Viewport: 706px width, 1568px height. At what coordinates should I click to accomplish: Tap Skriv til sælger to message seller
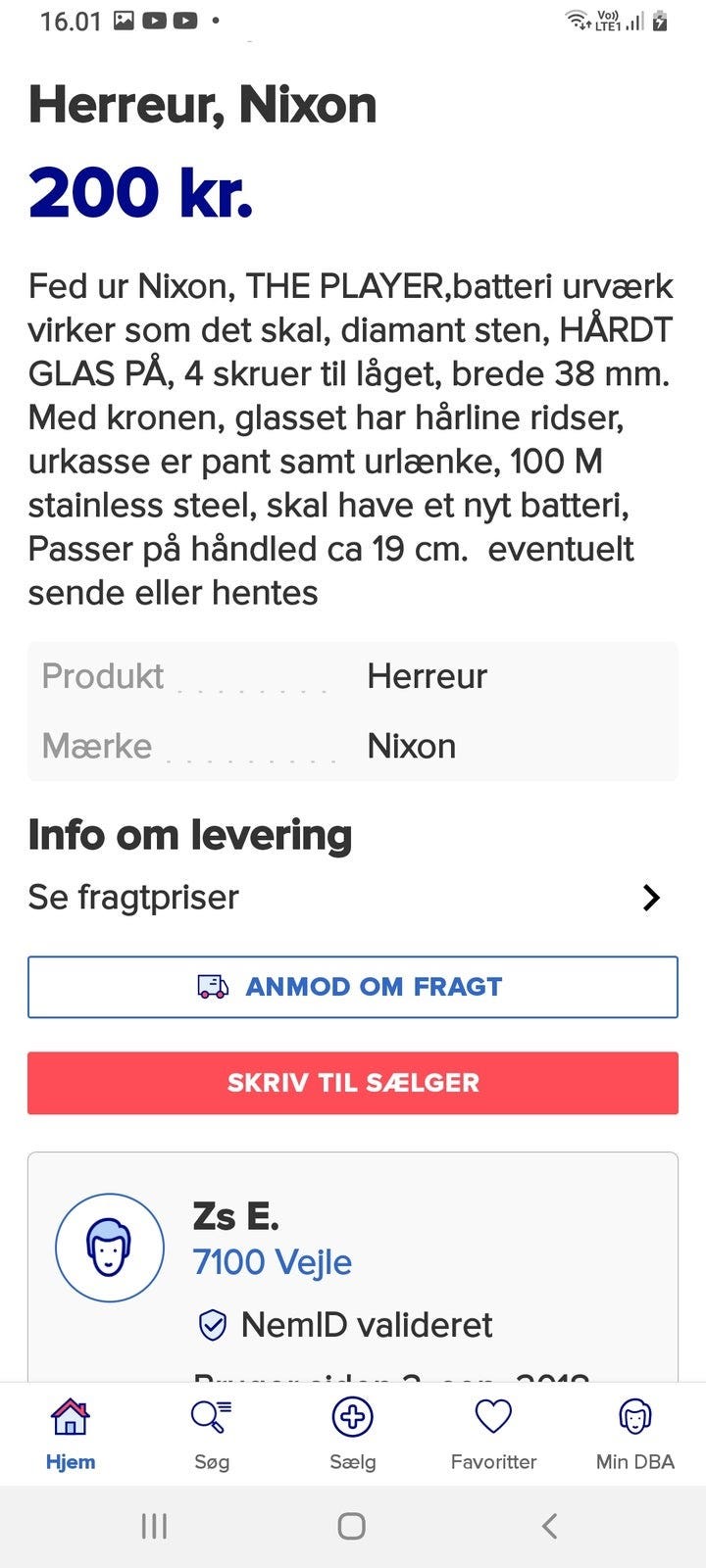click(353, 1083)
